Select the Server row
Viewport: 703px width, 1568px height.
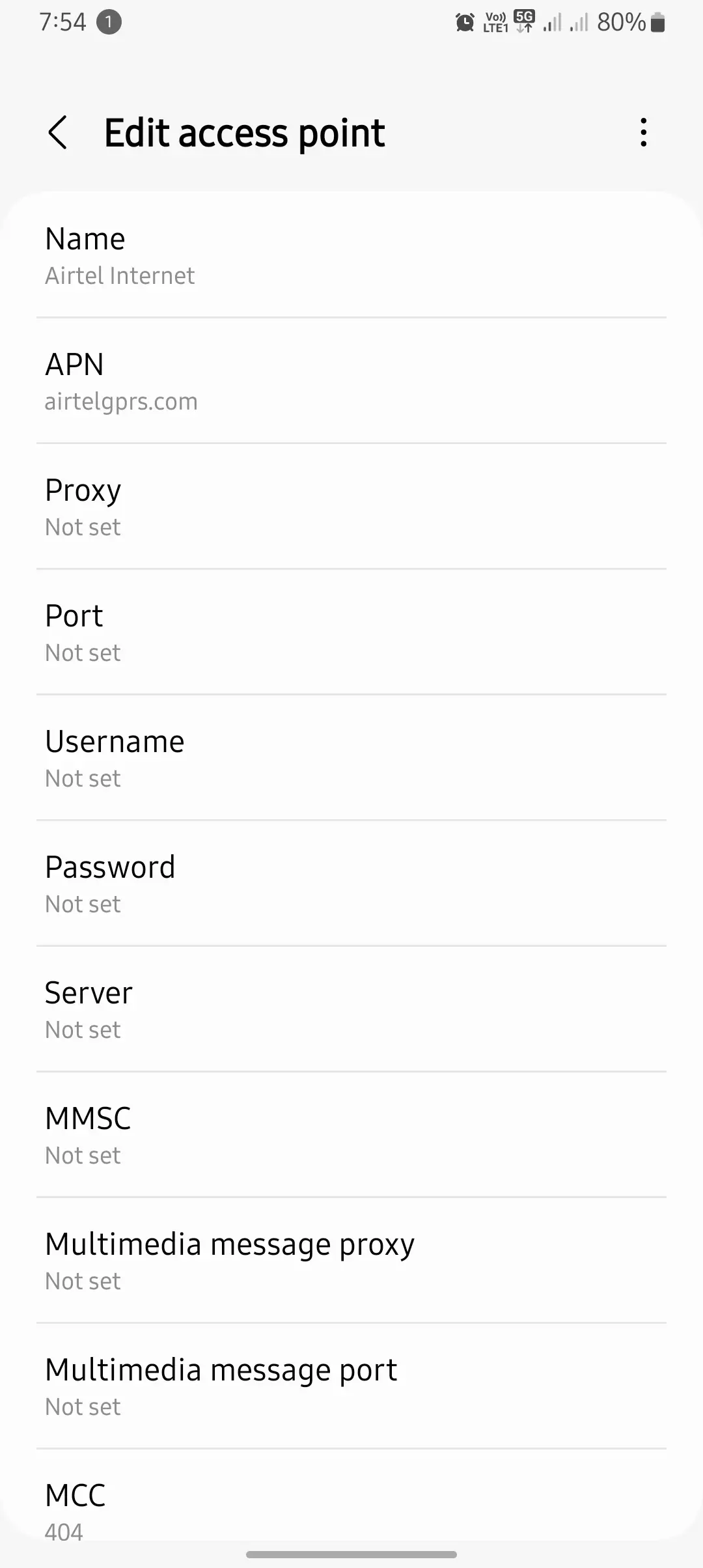(351, 1011)
